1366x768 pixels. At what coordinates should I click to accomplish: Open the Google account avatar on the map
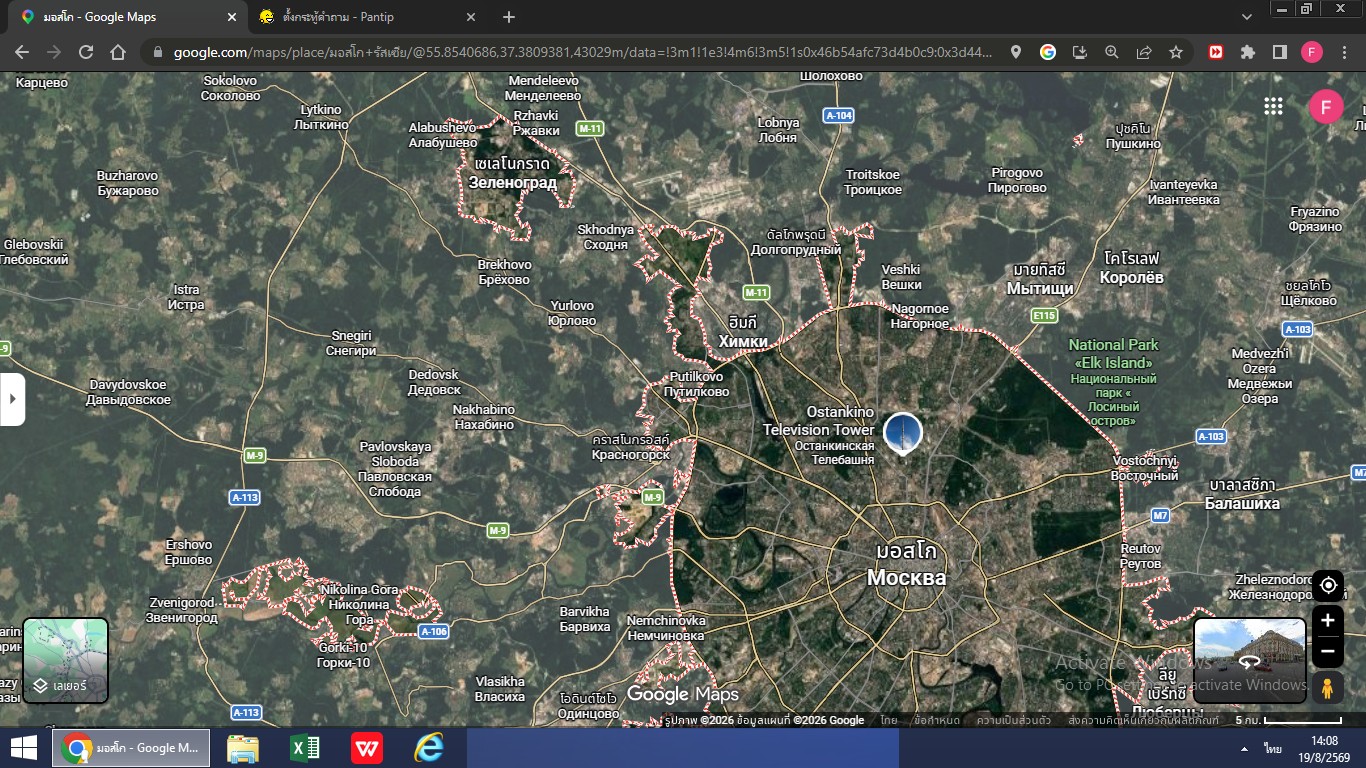pyautogui.click(x=1326, y=106)
